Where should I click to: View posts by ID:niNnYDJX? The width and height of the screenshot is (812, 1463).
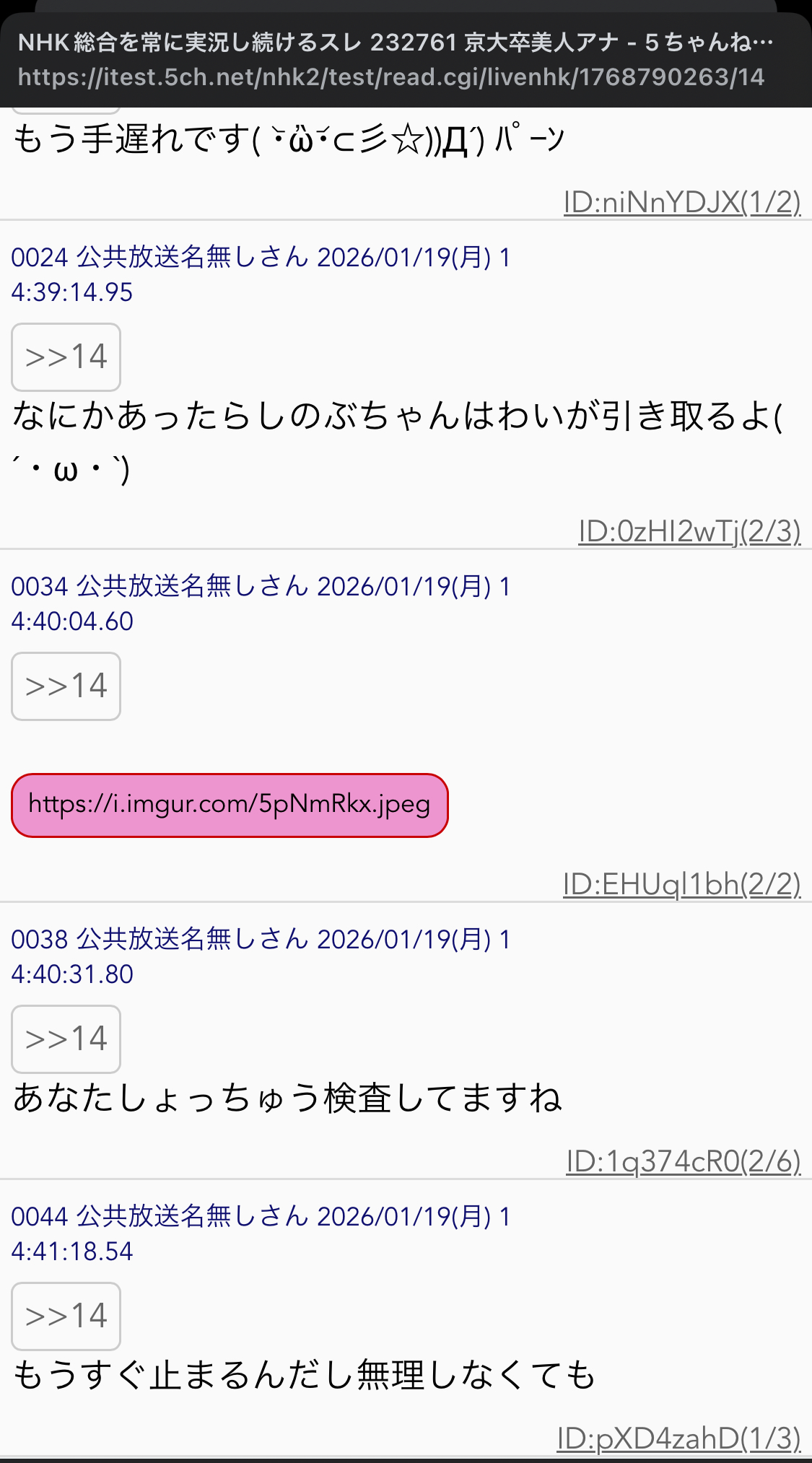tap(682, 202)
